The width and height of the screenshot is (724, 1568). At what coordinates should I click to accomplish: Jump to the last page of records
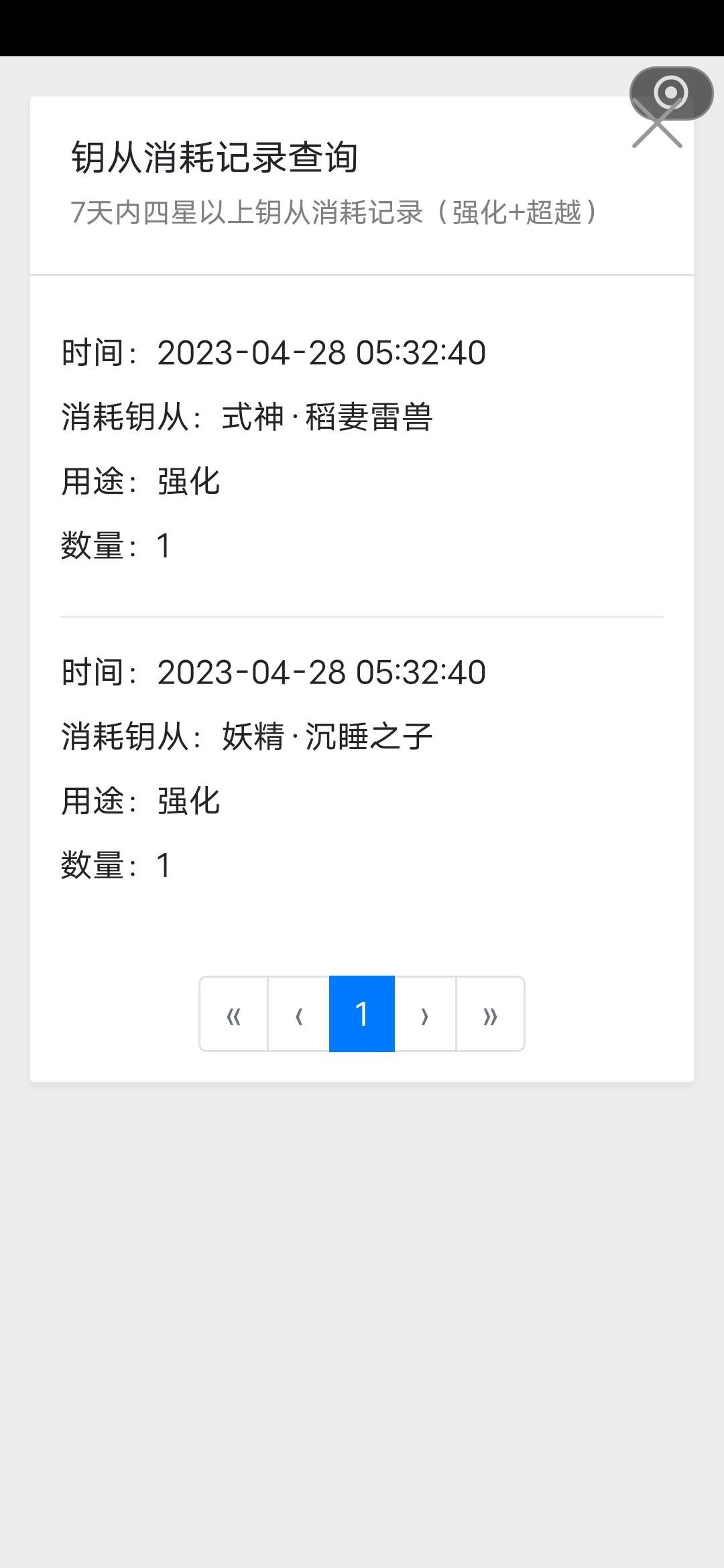[x=490, y=1014]
